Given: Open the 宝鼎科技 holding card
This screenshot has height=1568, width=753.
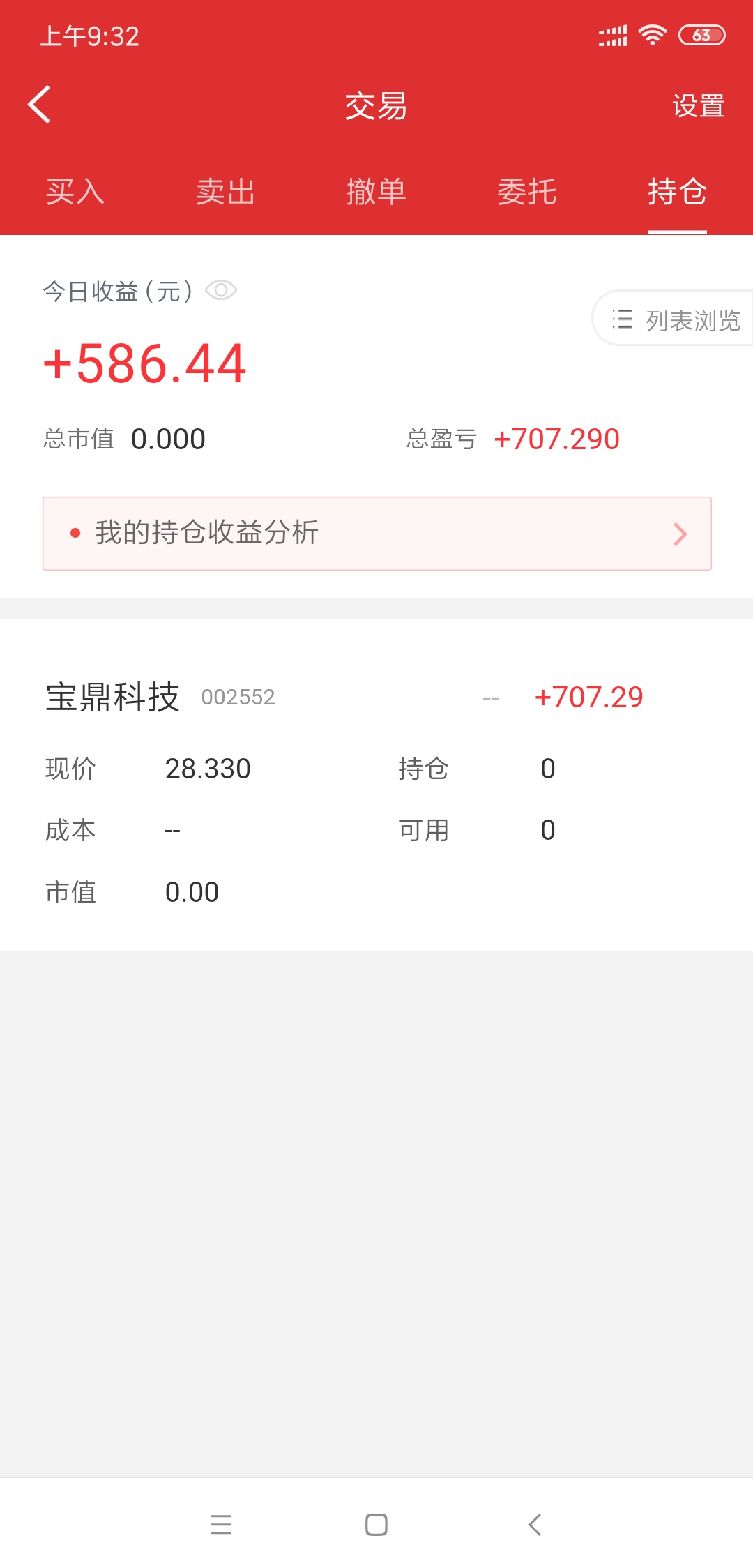Looking at the screenshot, I should pos(376,785).
